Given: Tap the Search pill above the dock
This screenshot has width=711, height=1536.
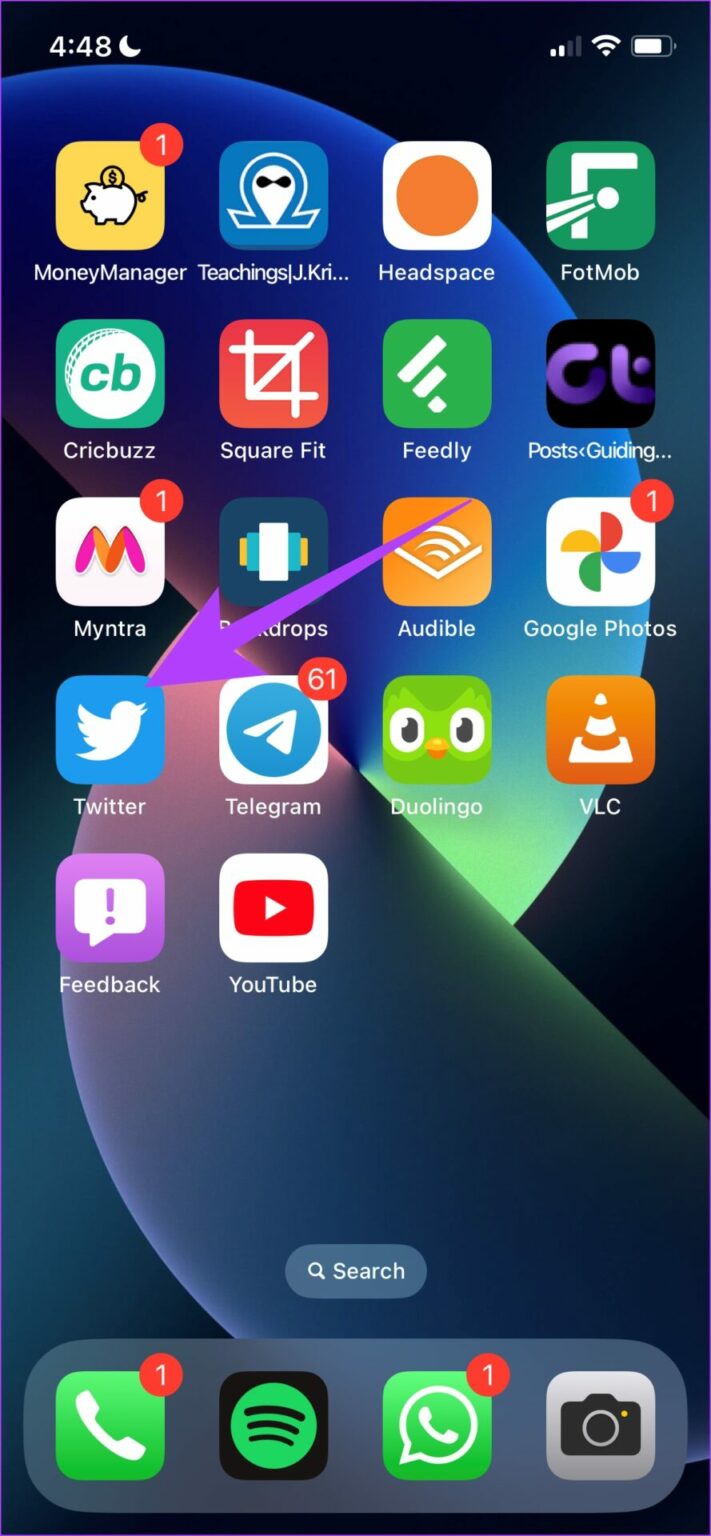Looking at the screenshot, I should click(x=356, y=1271).
